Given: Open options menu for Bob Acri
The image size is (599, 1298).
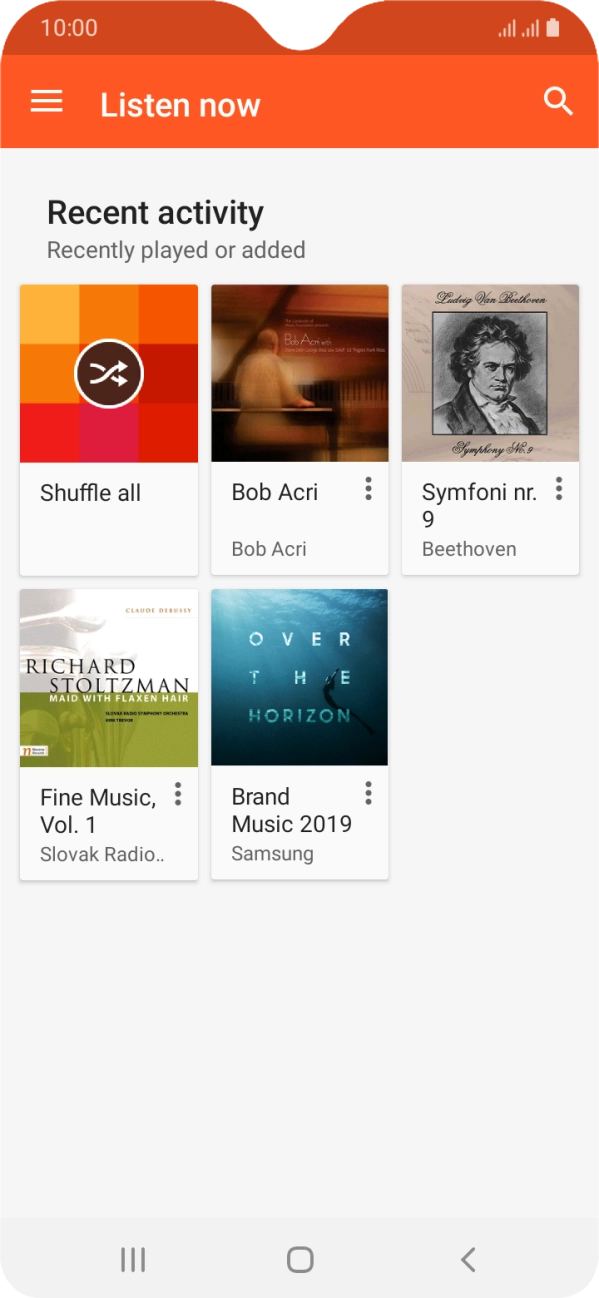Looking at the screenshot, I should [x=368, y=488].
